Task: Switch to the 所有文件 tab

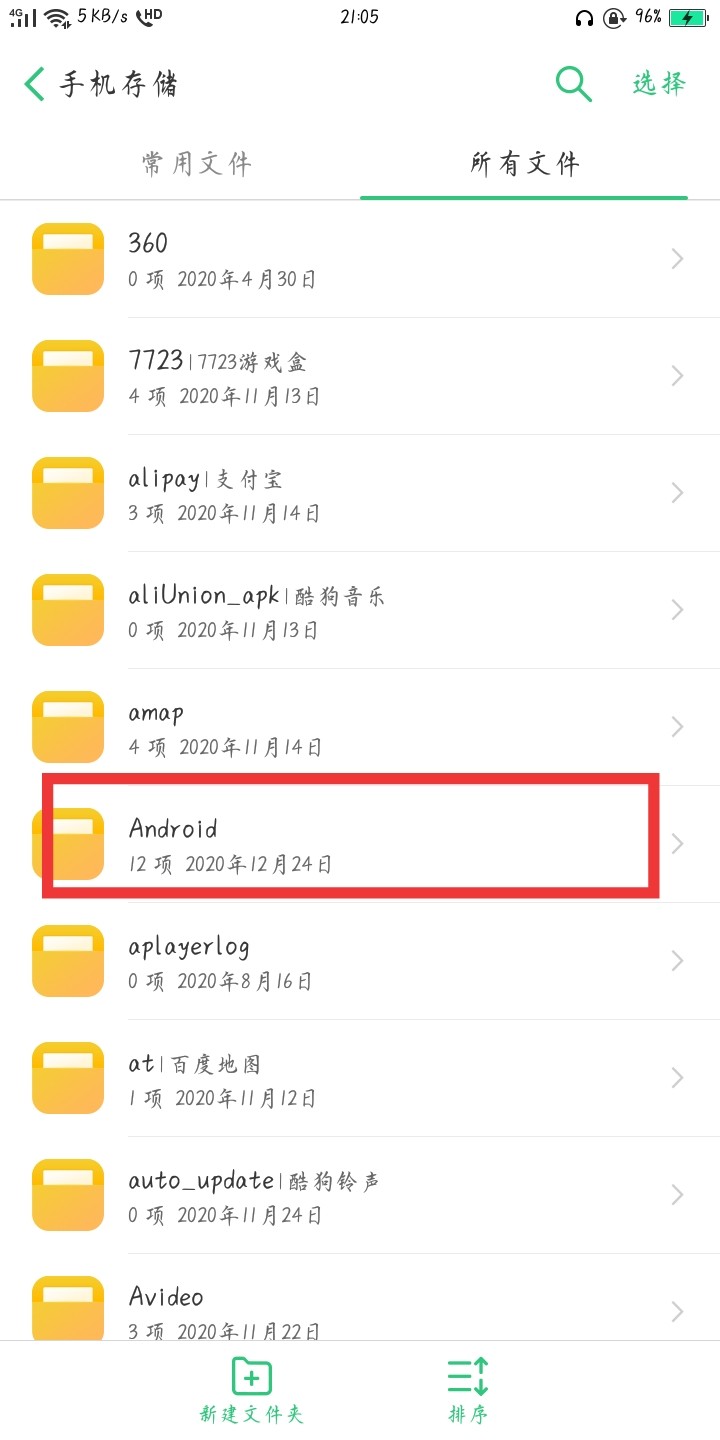Action: [525, 164]
